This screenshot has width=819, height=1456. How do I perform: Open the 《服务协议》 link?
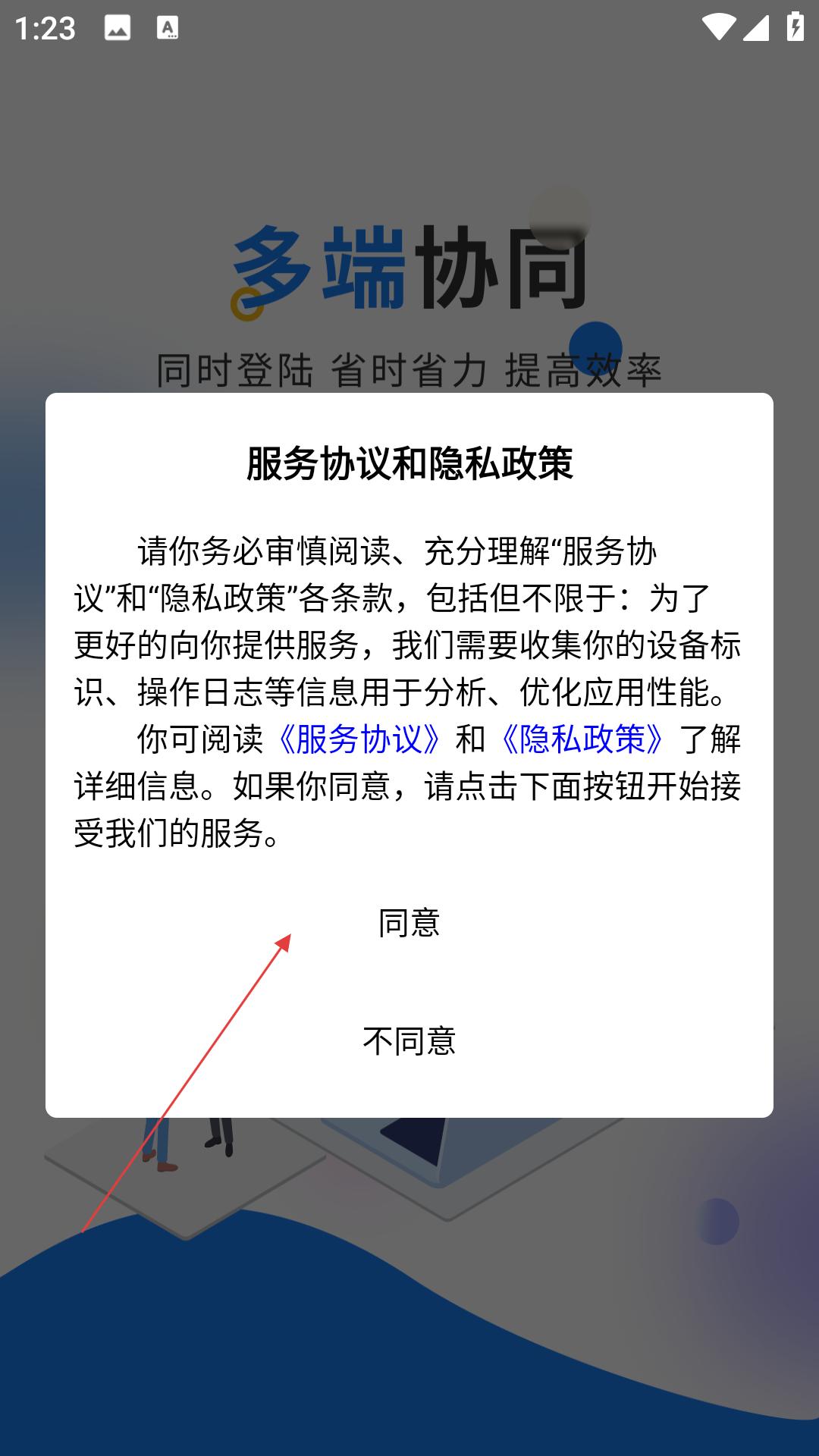click(359, 739)
